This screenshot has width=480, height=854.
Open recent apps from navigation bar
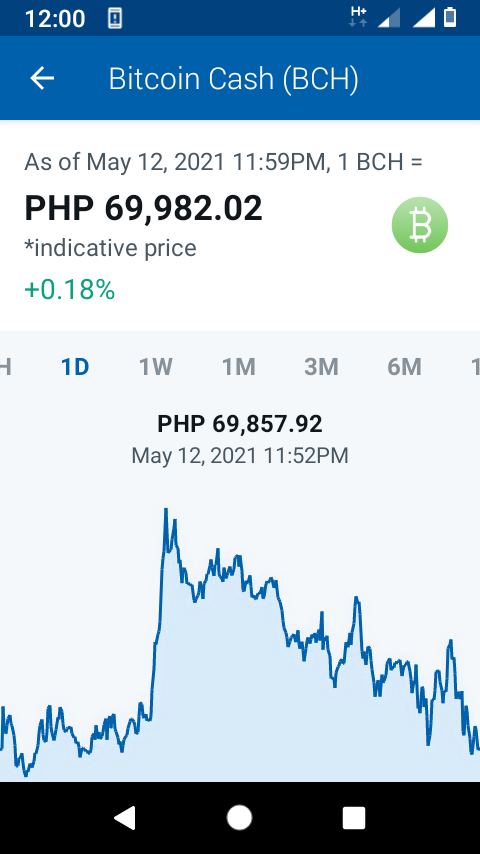(x=354, y=818)
